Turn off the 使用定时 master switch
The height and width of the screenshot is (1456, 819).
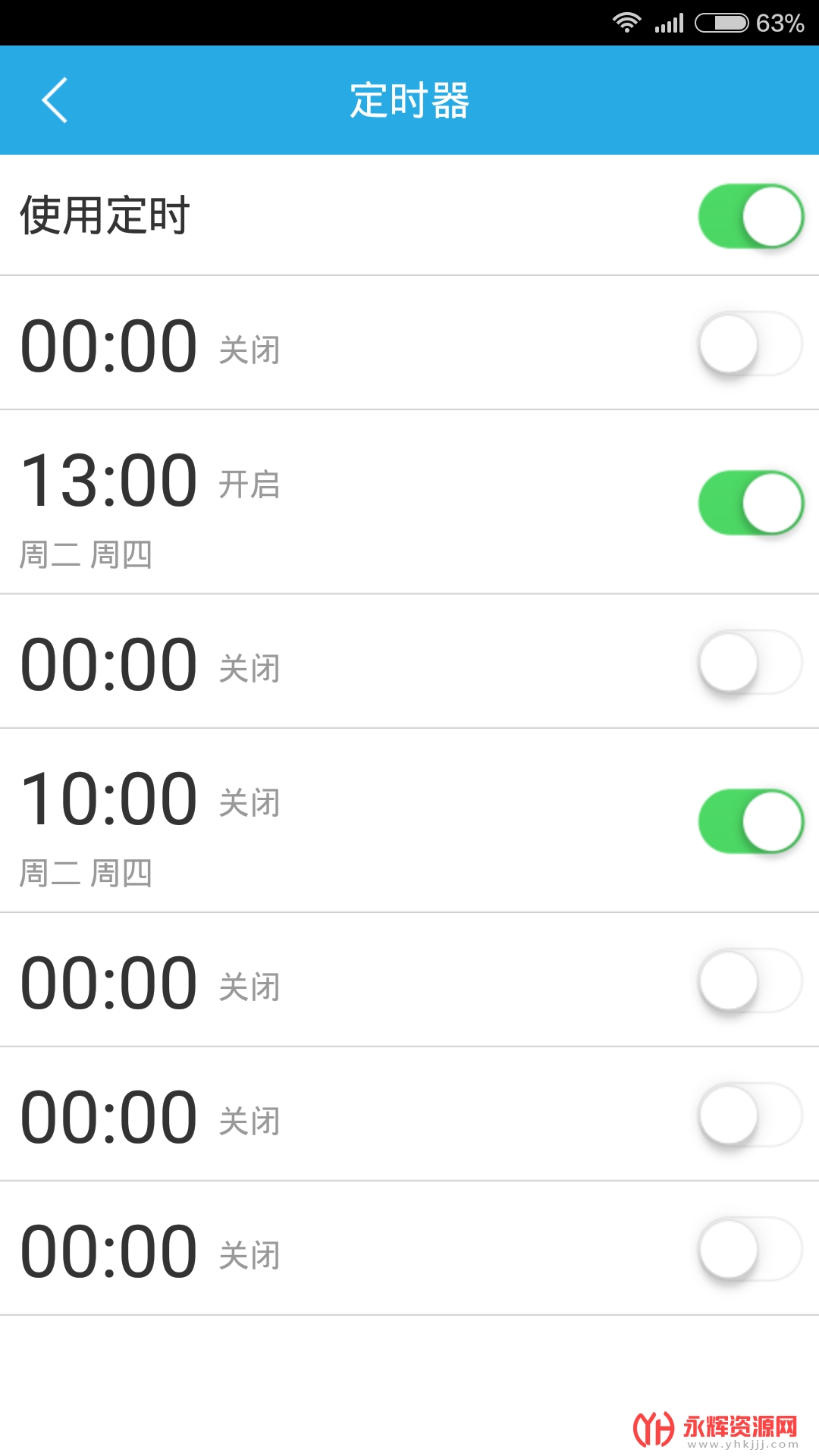click(750, 216)
